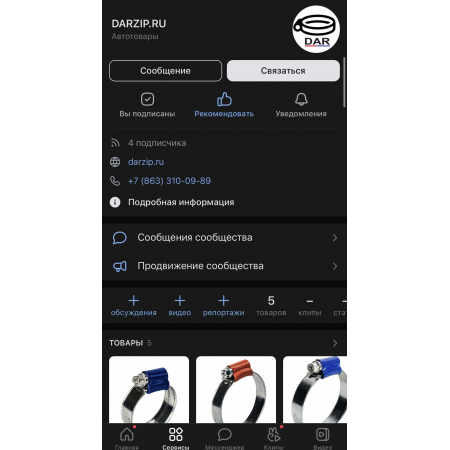The image size is (450, 450).
Task: Open Уведомления bell settings
Action: [x=301, y=105]
